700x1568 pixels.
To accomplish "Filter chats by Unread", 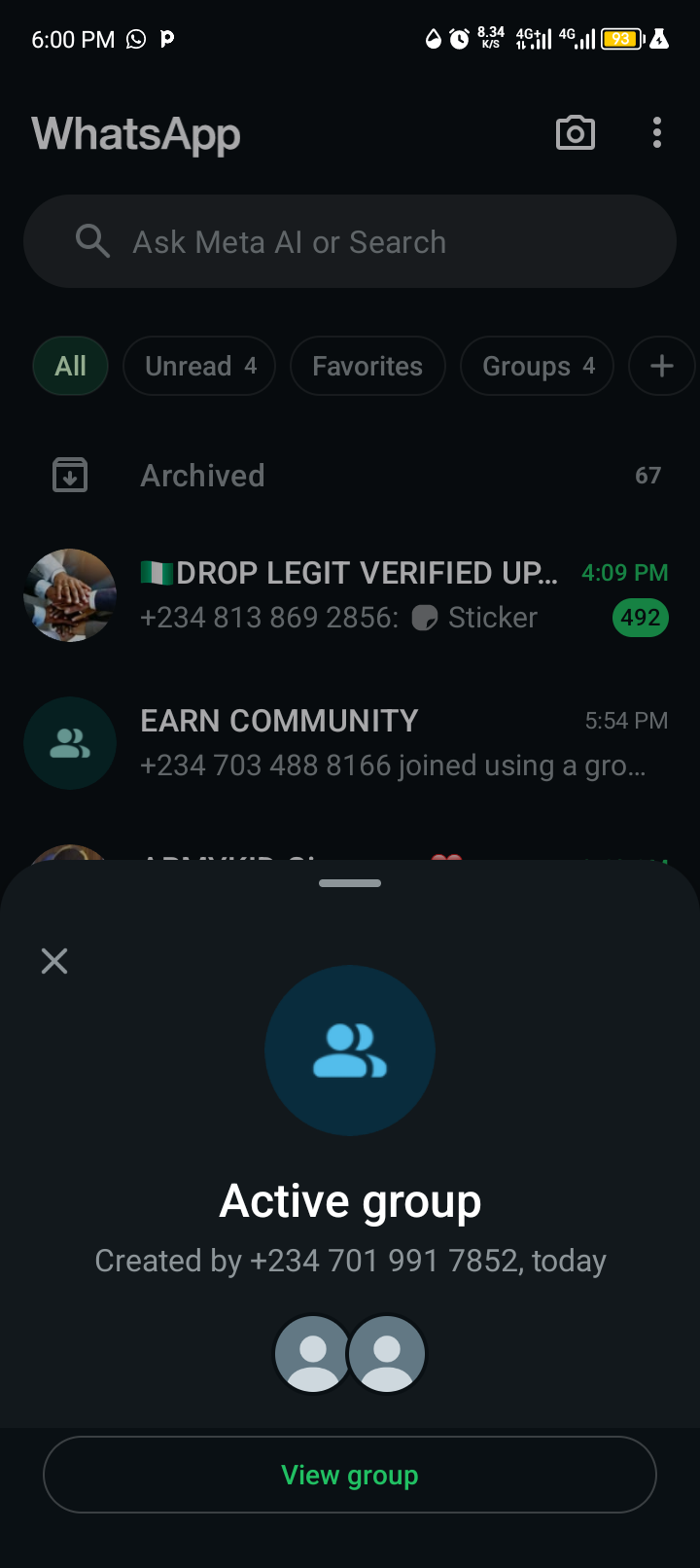I will click(199, 366).
